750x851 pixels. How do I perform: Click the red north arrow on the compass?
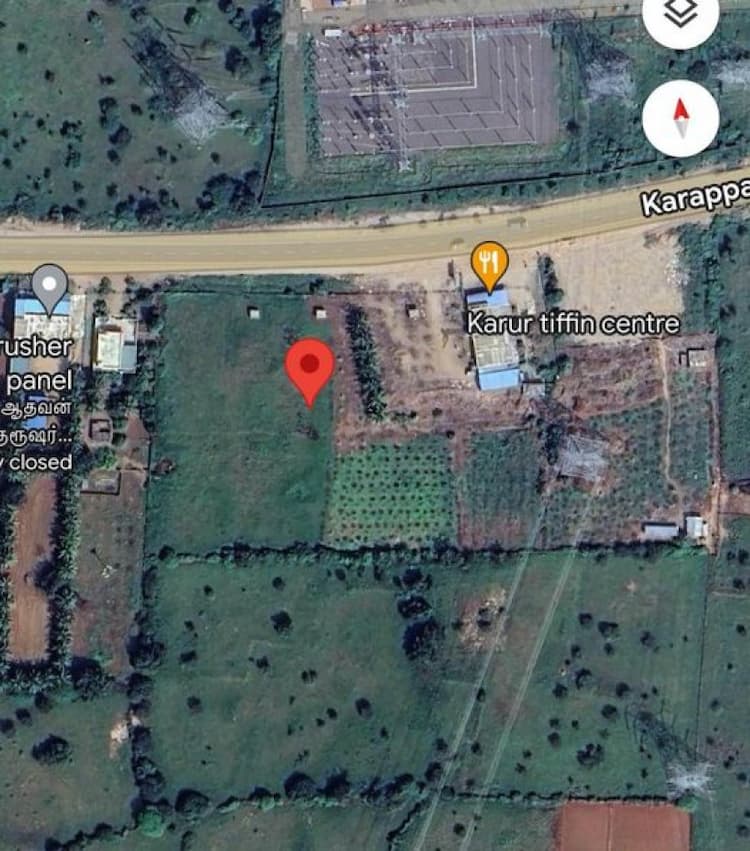point(683,114)
